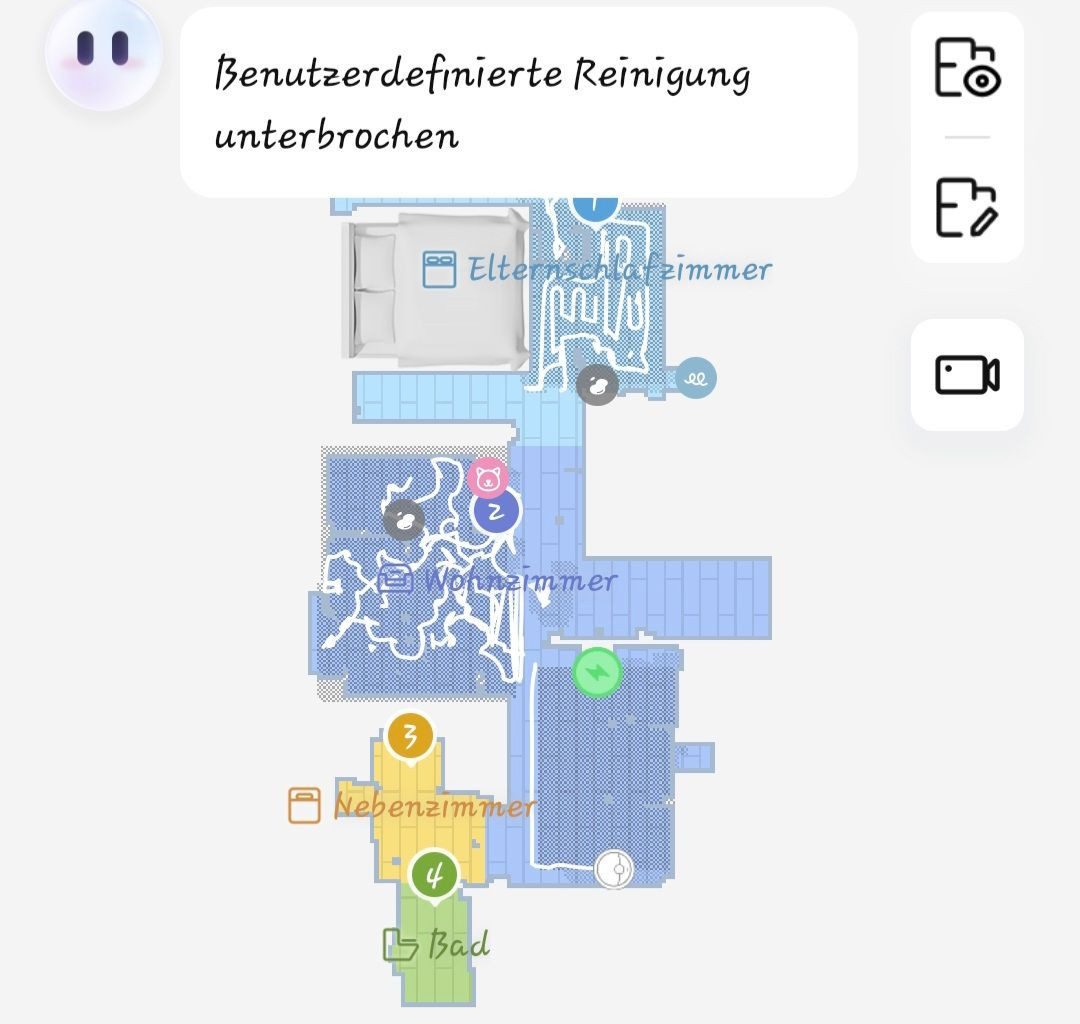Select the Elternschlafzimmer room on the map

tap(596, 269)
